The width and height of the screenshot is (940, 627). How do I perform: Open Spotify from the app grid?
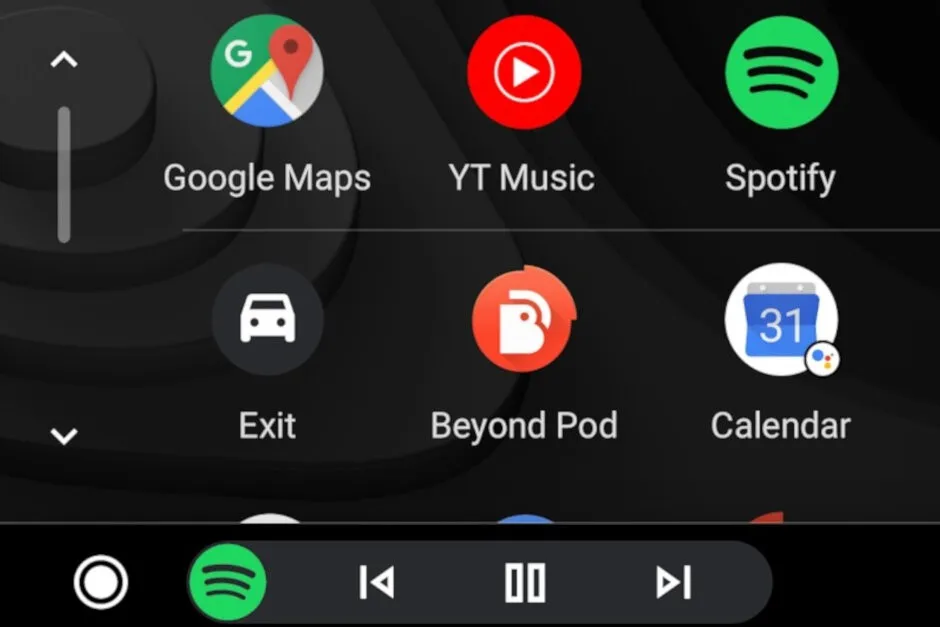[x=781, y=72]
